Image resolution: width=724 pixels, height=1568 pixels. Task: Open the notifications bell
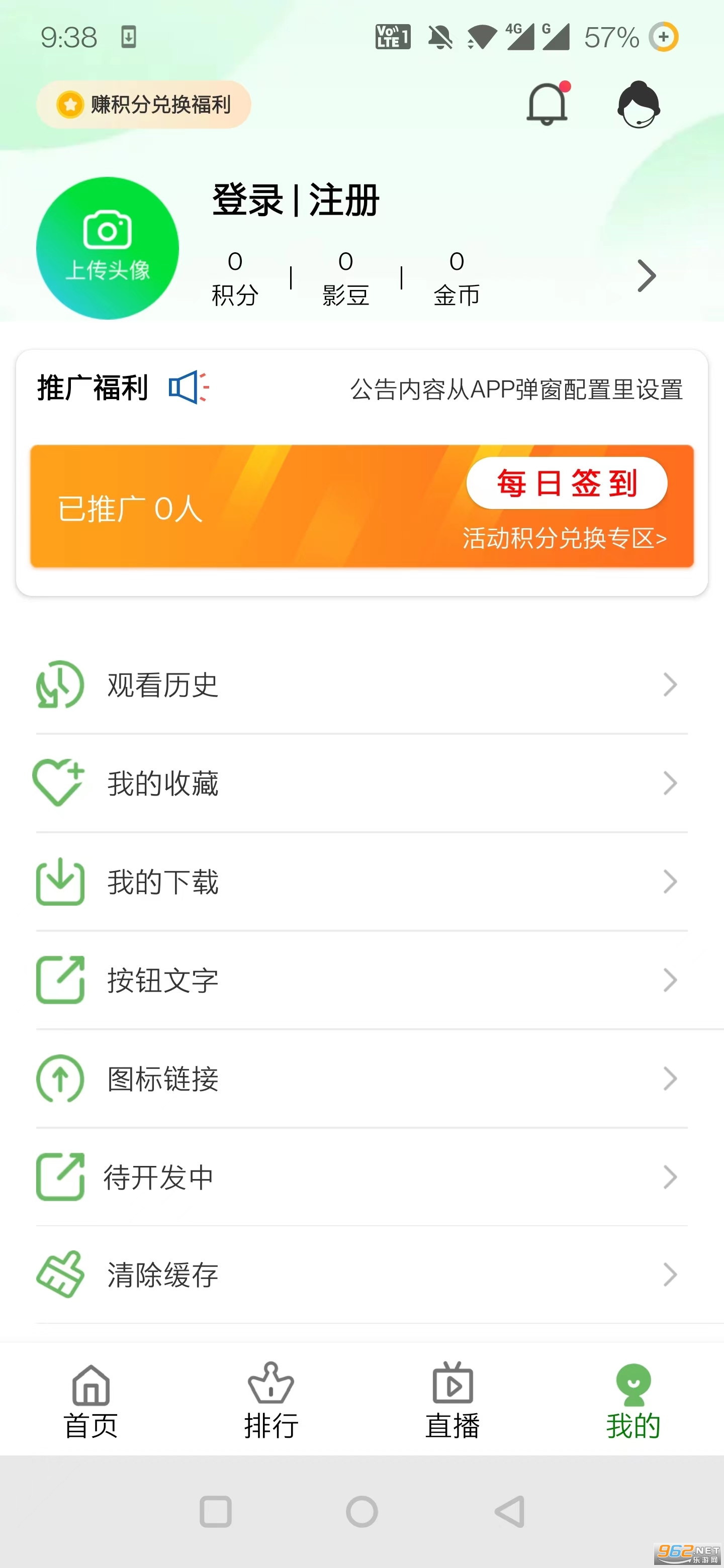(547, 105)
